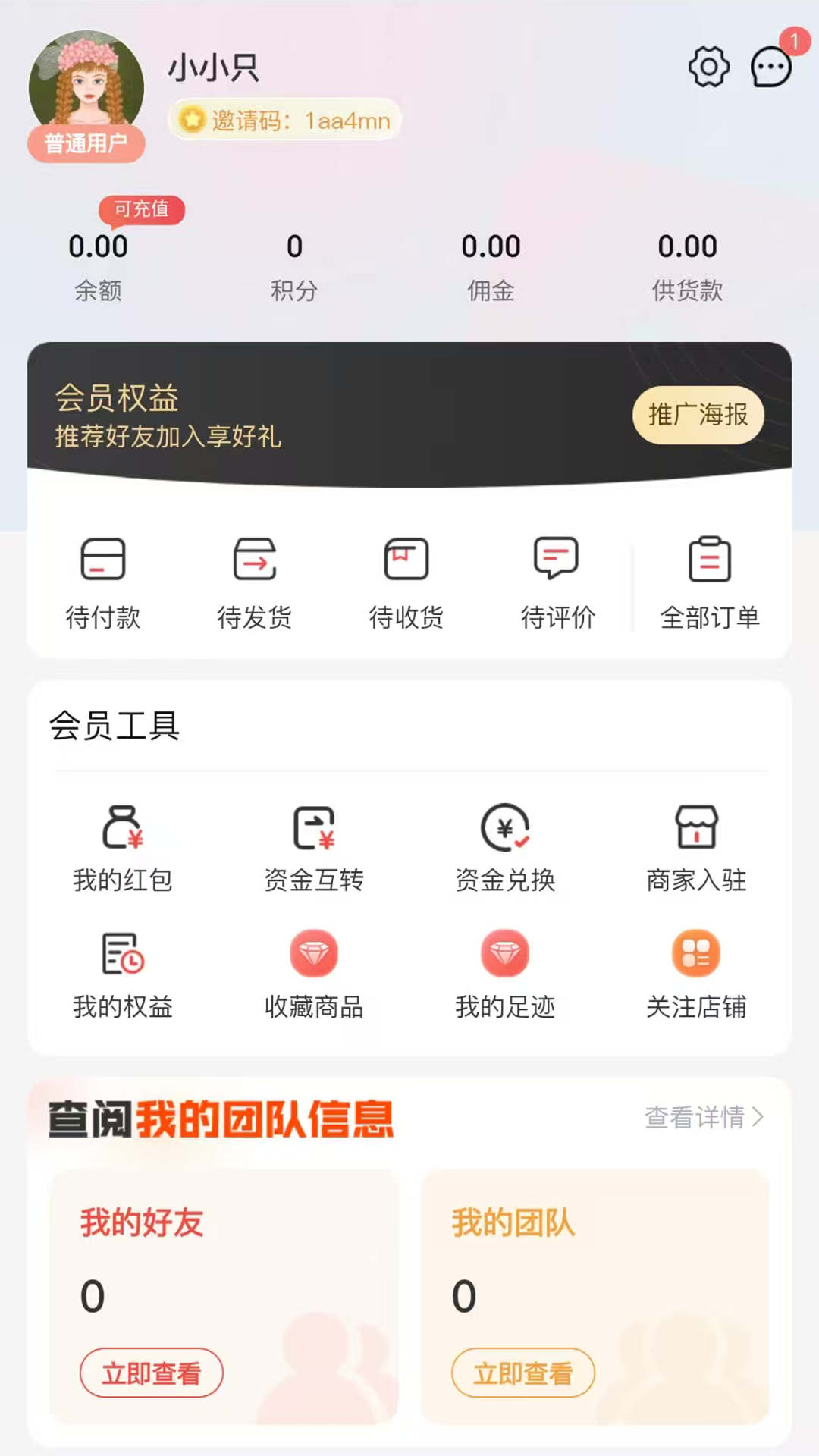Viewport: 819px width, 1456px height.
Task: Click the 推广海报 promotion poster button
Action: tap(697, 415)
